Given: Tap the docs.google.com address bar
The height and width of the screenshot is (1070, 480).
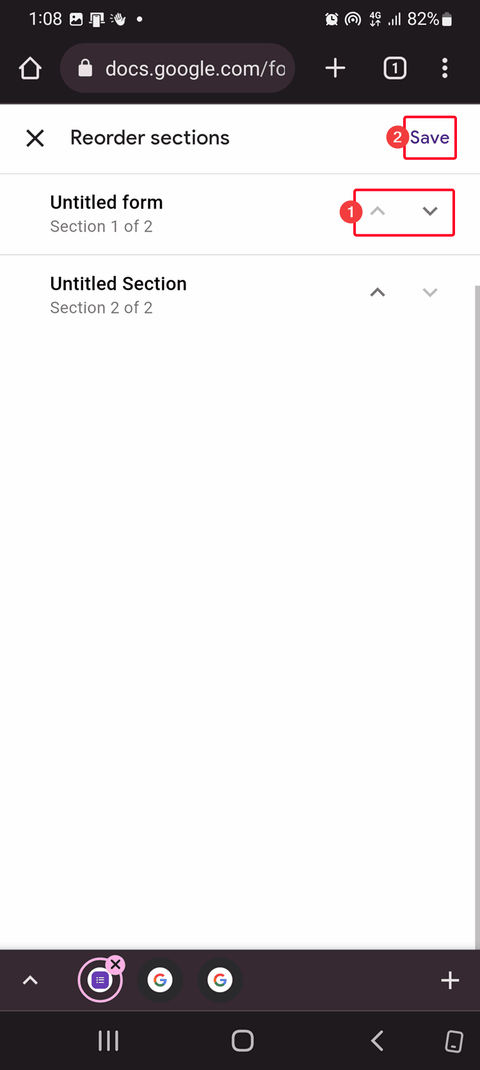Looking at the screenshot, I should 178,68.
